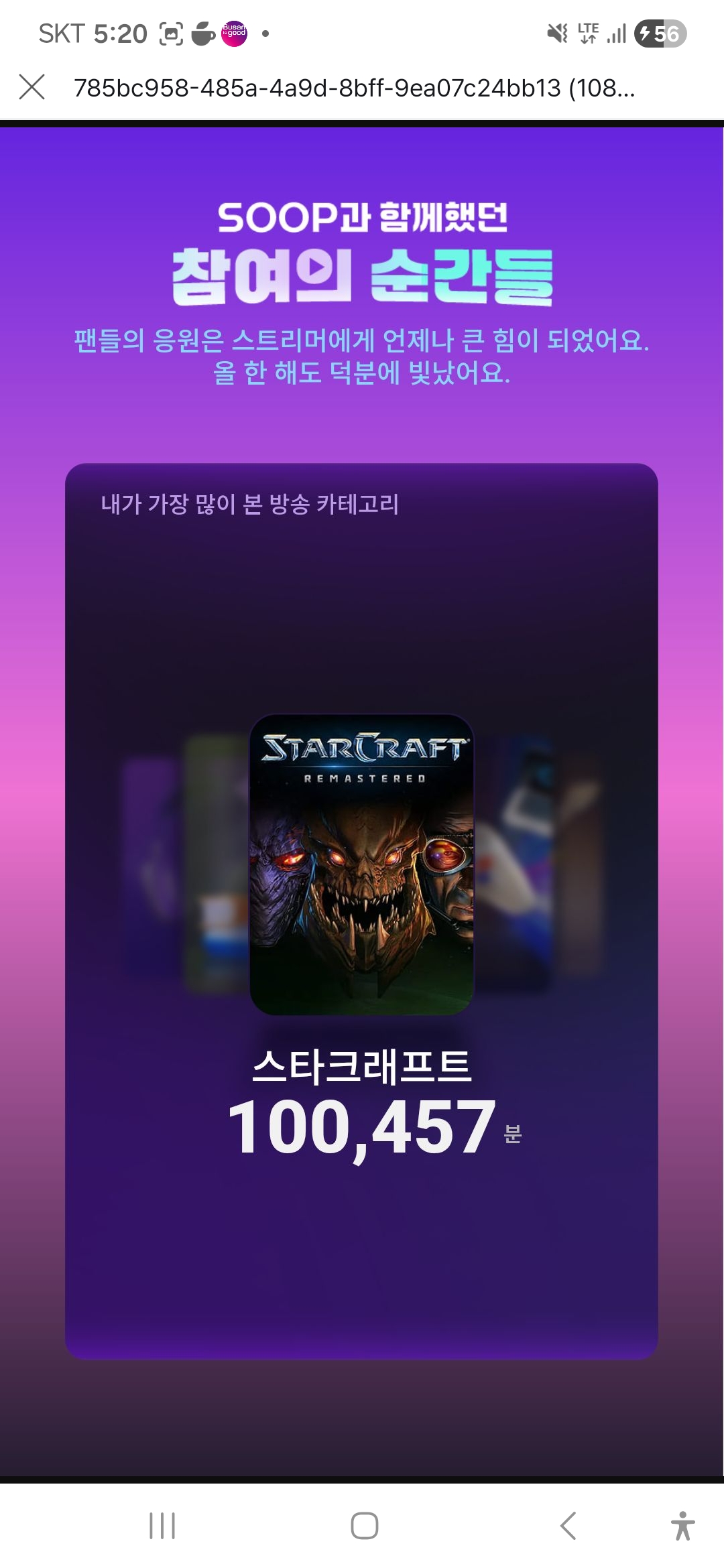The width and height of the screenshot is (724, 1568).
Task: Open the accessibility shortcut button
Action: coord(682,1526)
